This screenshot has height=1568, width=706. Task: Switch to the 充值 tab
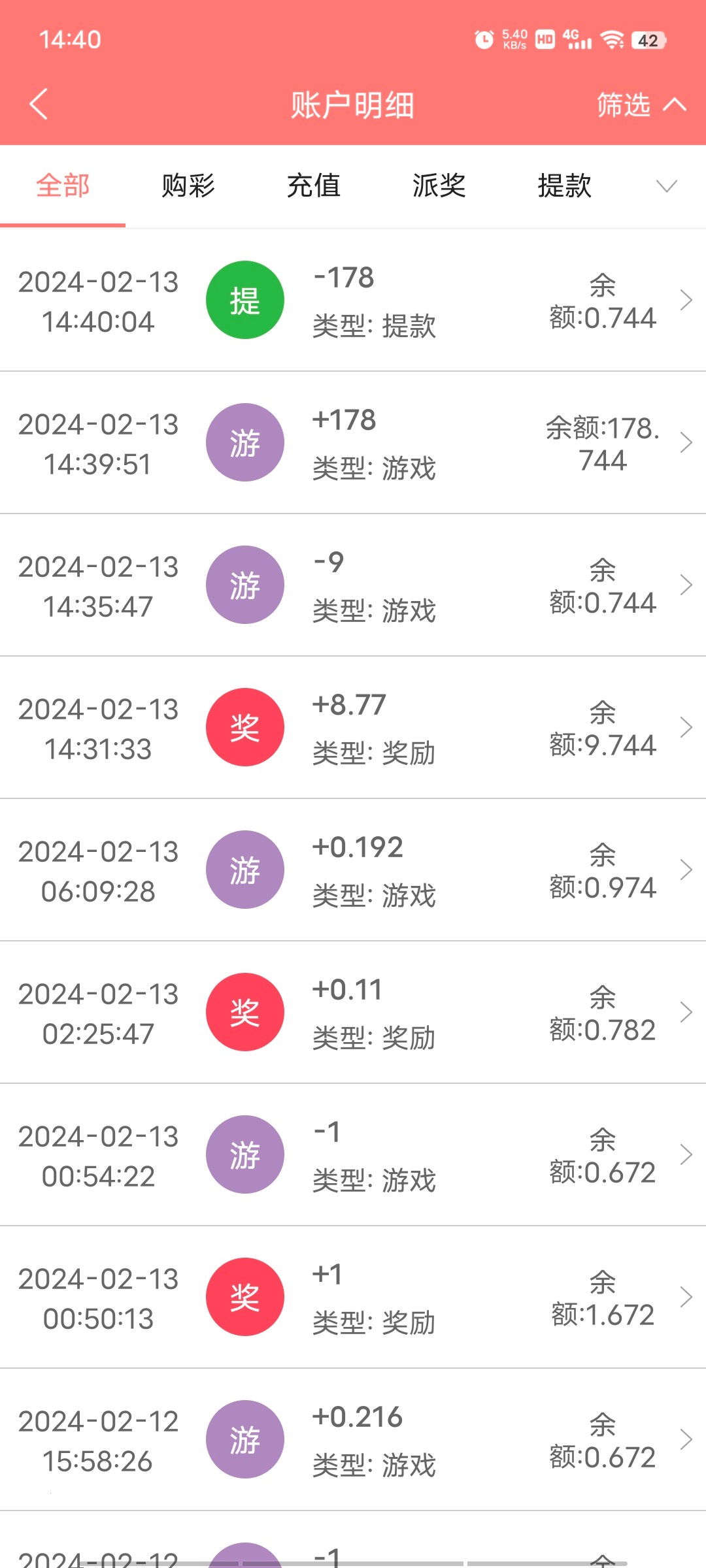(314, 186)
